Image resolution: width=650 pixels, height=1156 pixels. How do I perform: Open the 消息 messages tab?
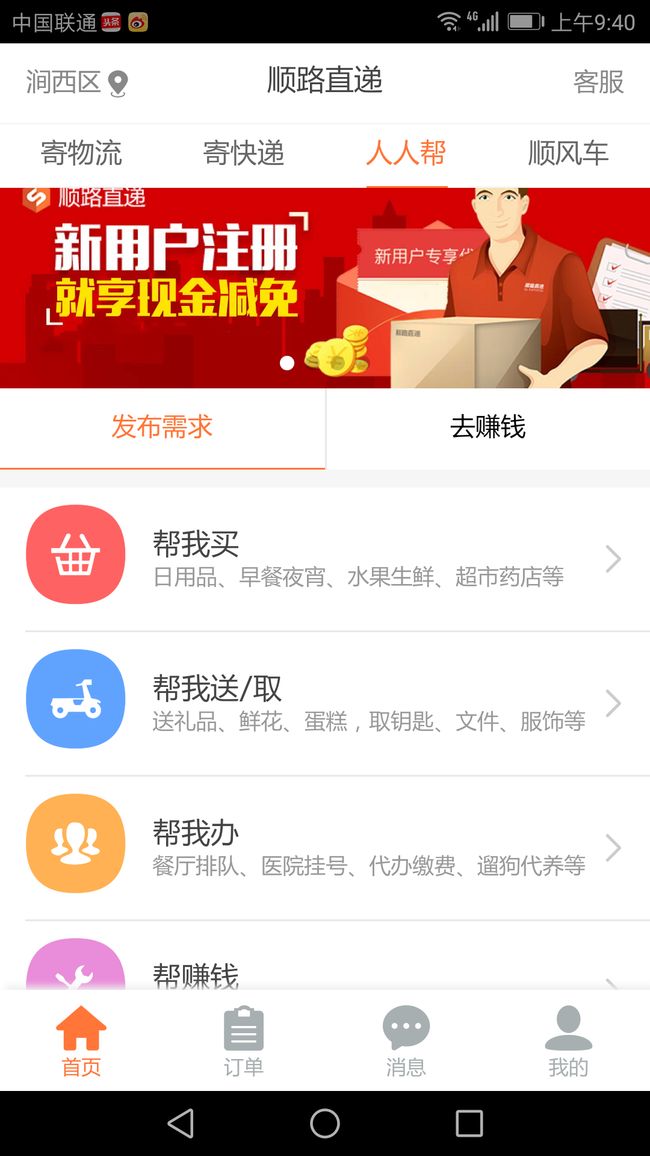(406, 1040)
